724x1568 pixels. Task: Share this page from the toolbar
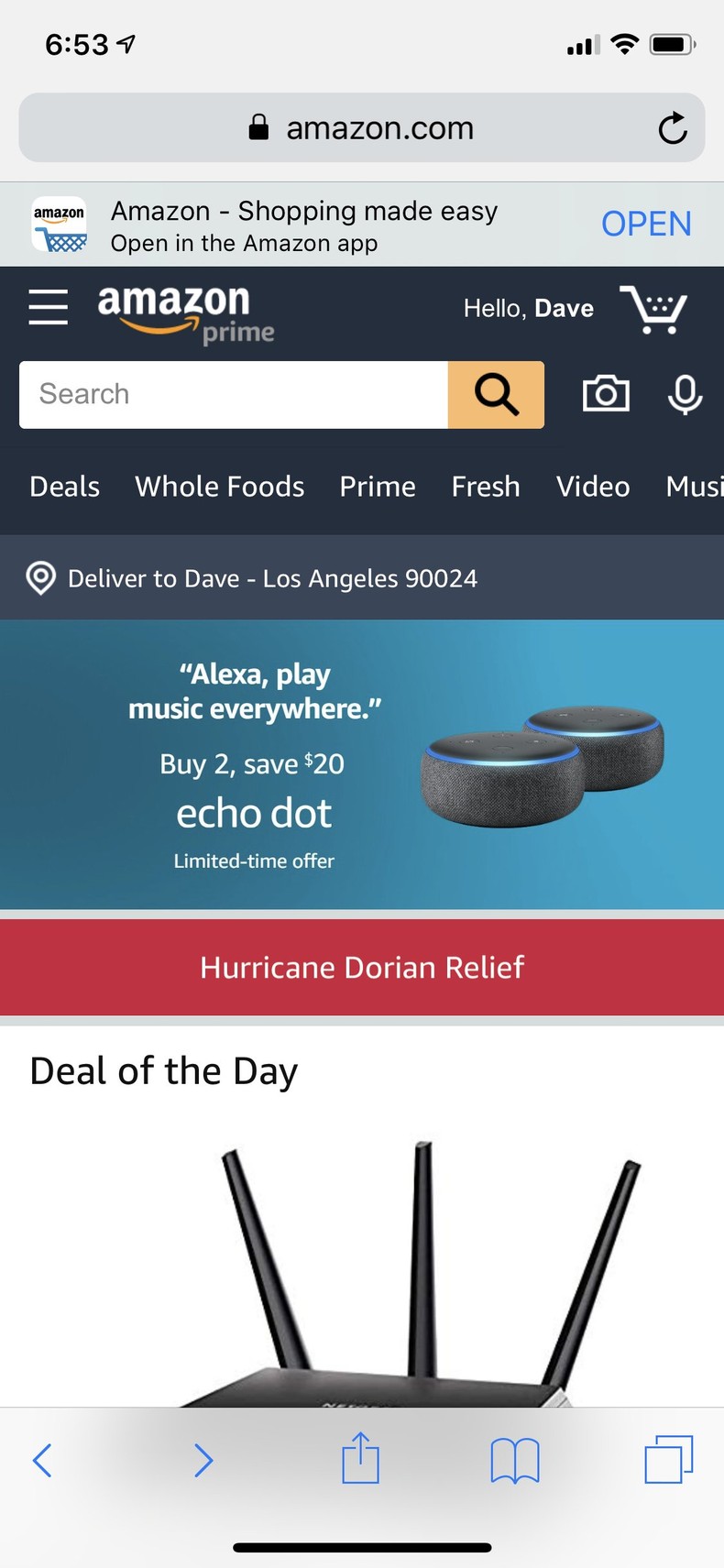pos(360,1458)
